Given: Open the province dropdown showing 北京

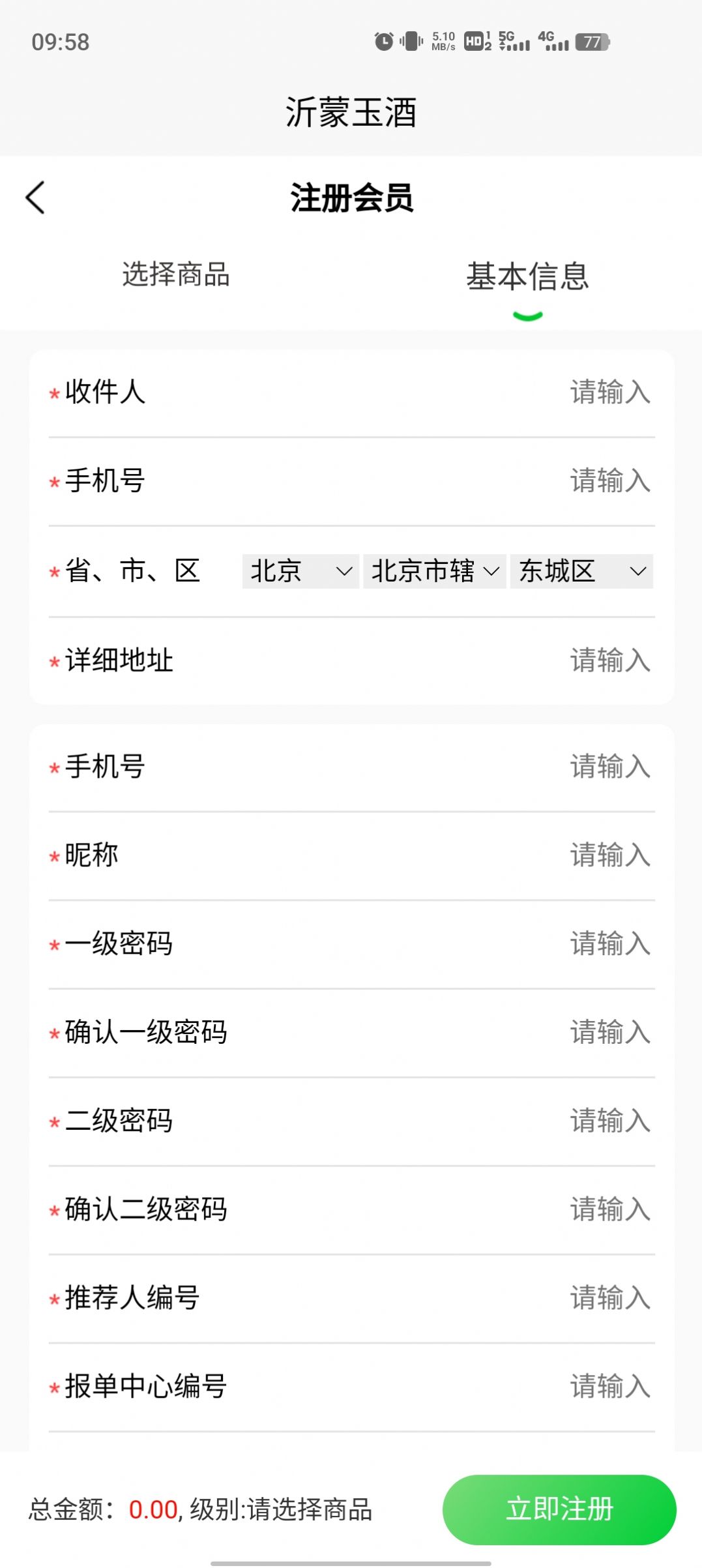Looking at the screenshot, I should [x=300, y=571].
